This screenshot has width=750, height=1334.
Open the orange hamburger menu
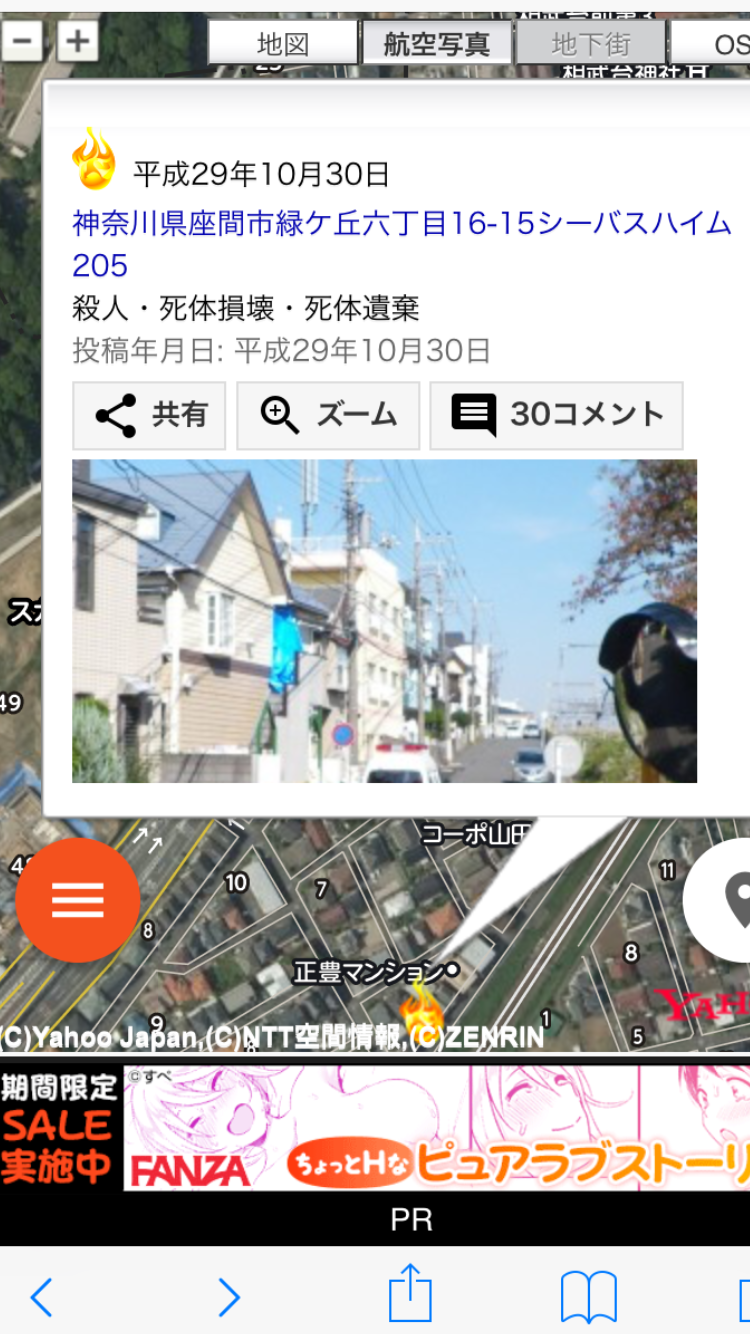78,900
